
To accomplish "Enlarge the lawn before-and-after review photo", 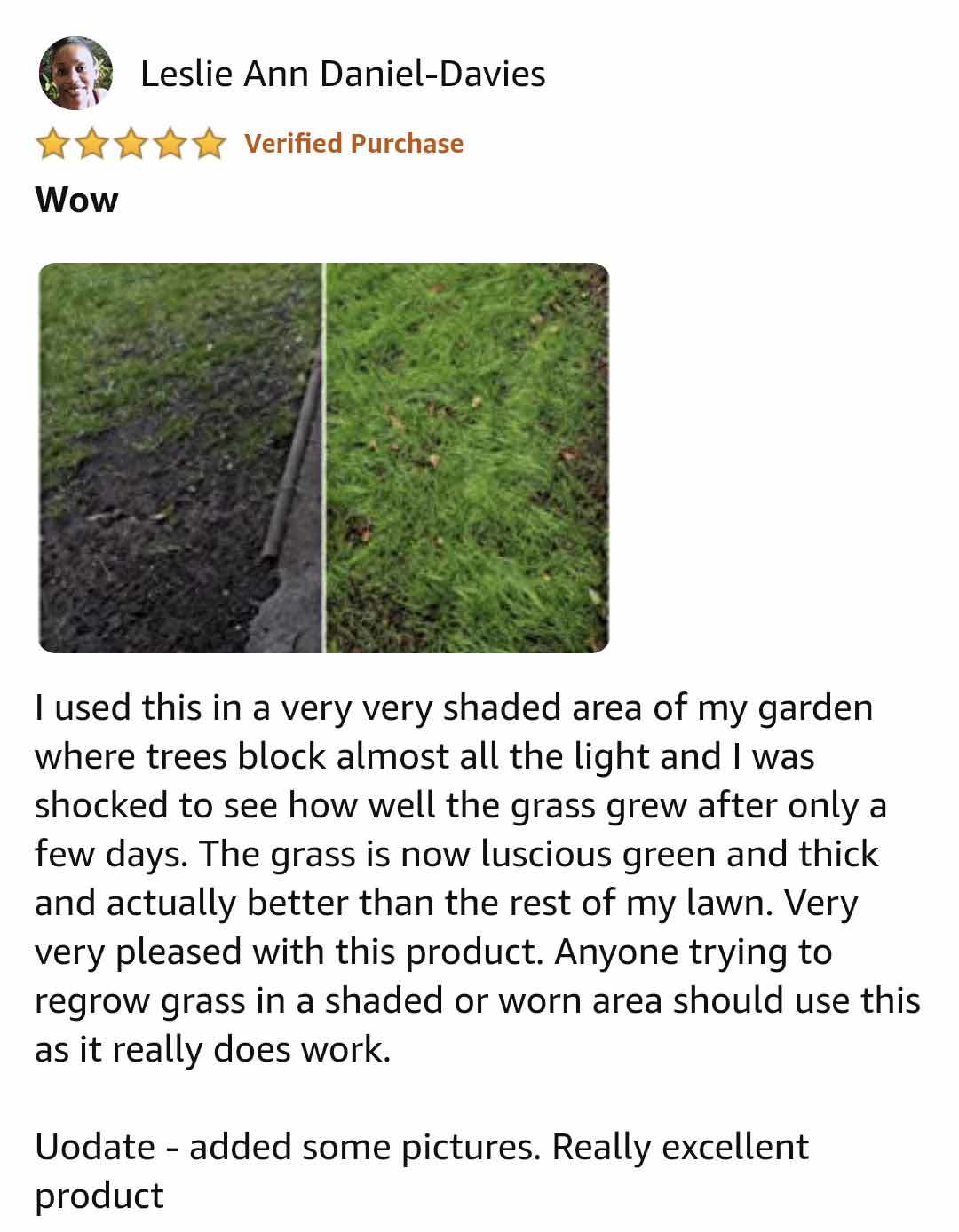I will [x=323, y=458].
